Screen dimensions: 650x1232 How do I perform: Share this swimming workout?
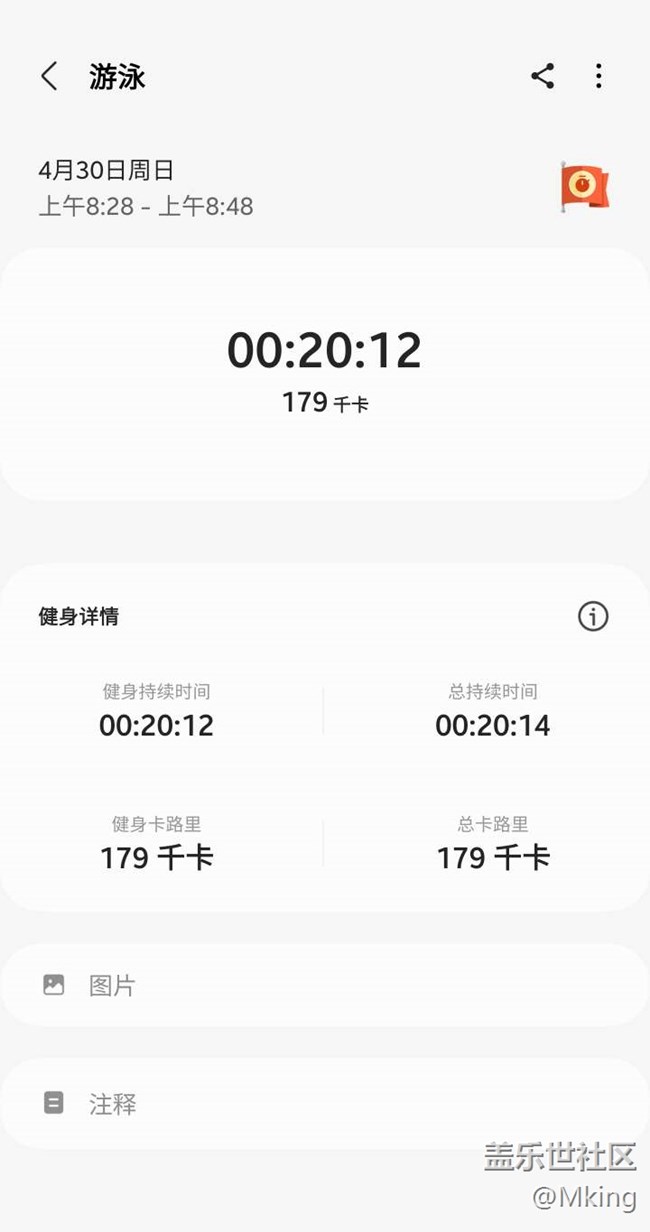[x=542, y=76]
